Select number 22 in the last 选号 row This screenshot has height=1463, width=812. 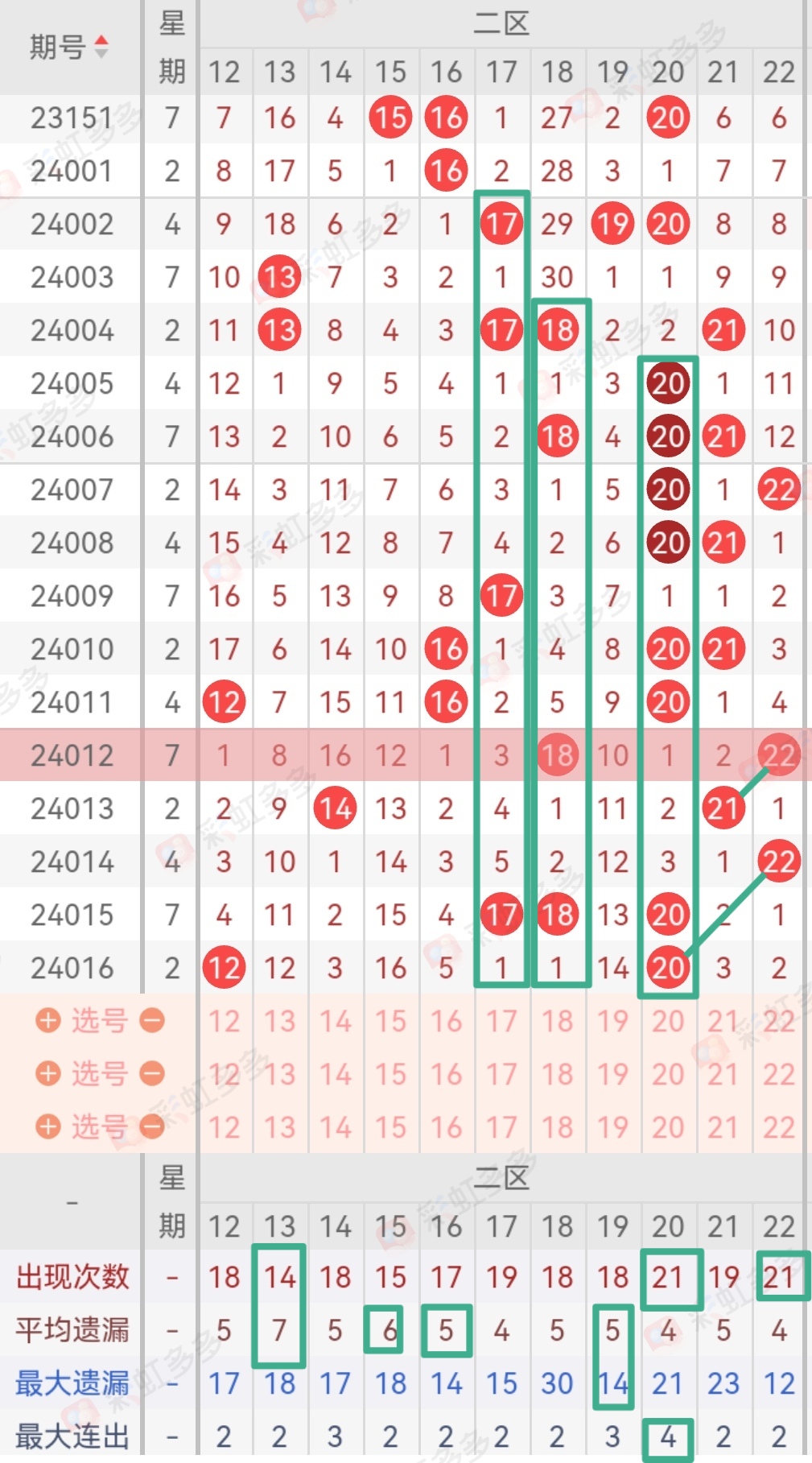point(779,1127)
